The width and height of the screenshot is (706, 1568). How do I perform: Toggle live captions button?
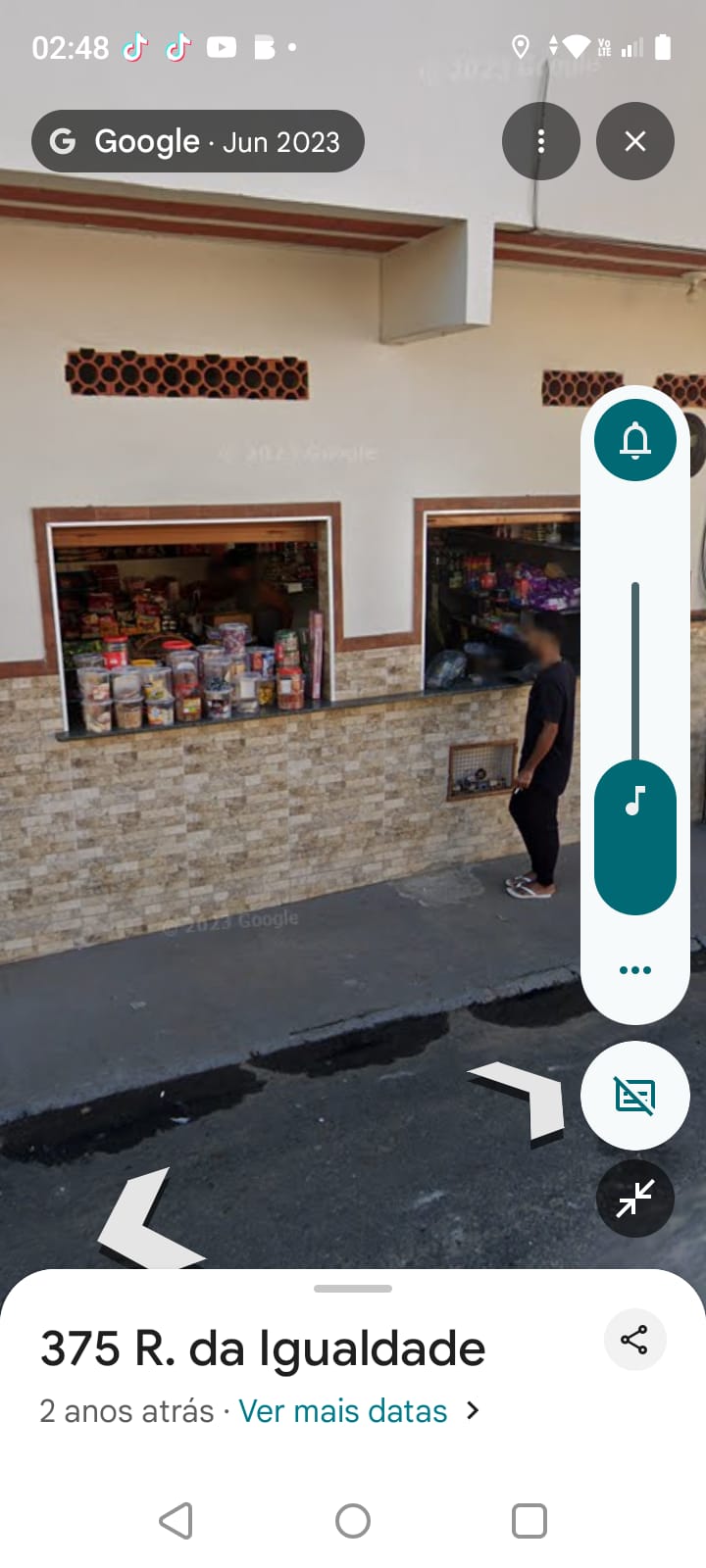[x=634, y=1096]
